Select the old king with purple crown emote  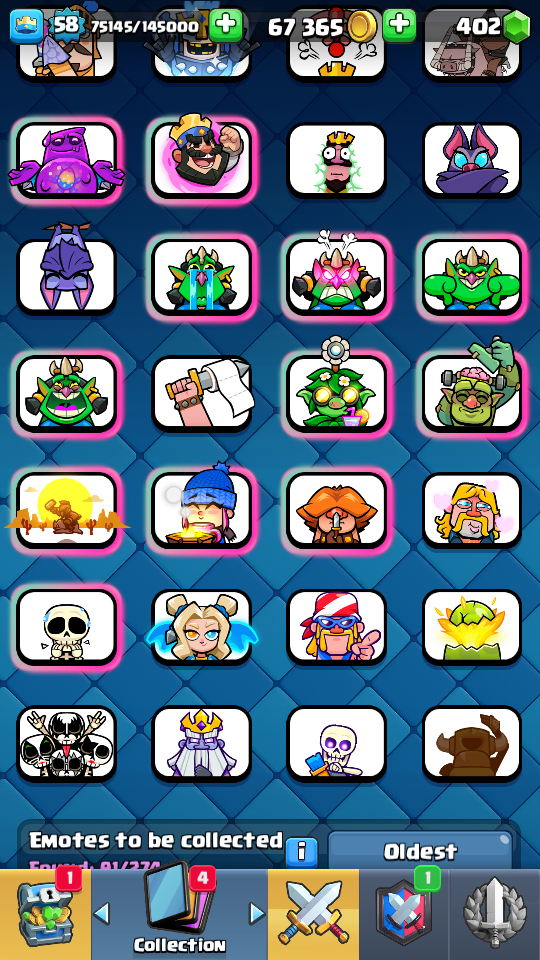201,743
